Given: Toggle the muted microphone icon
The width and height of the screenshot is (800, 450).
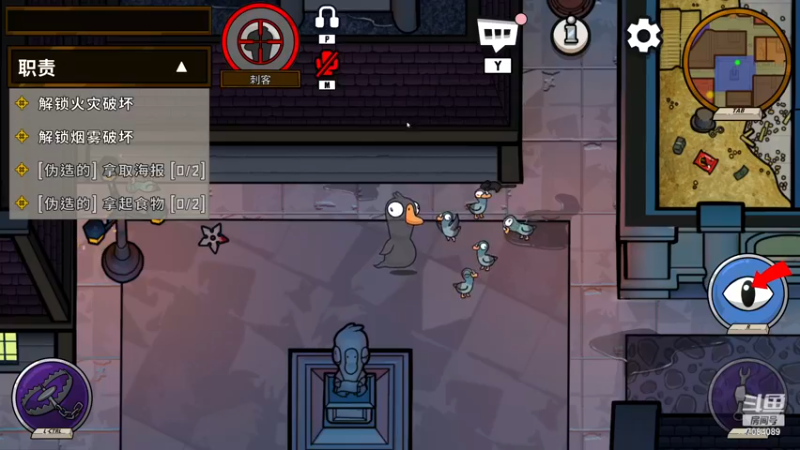Looking at the screenshot, I should [x=327, y=64].
